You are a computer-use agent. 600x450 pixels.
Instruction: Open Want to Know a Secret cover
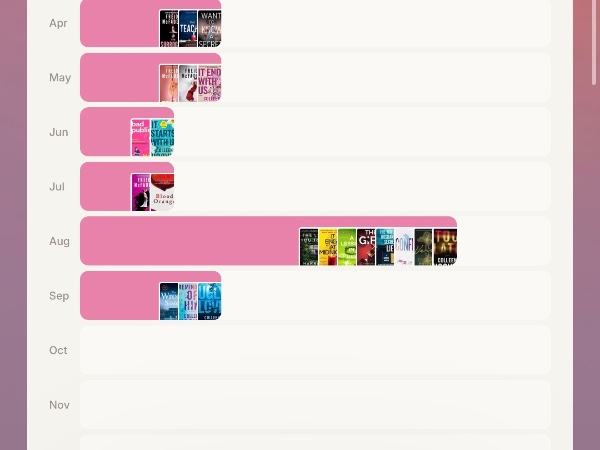click(x=210, y=29)
